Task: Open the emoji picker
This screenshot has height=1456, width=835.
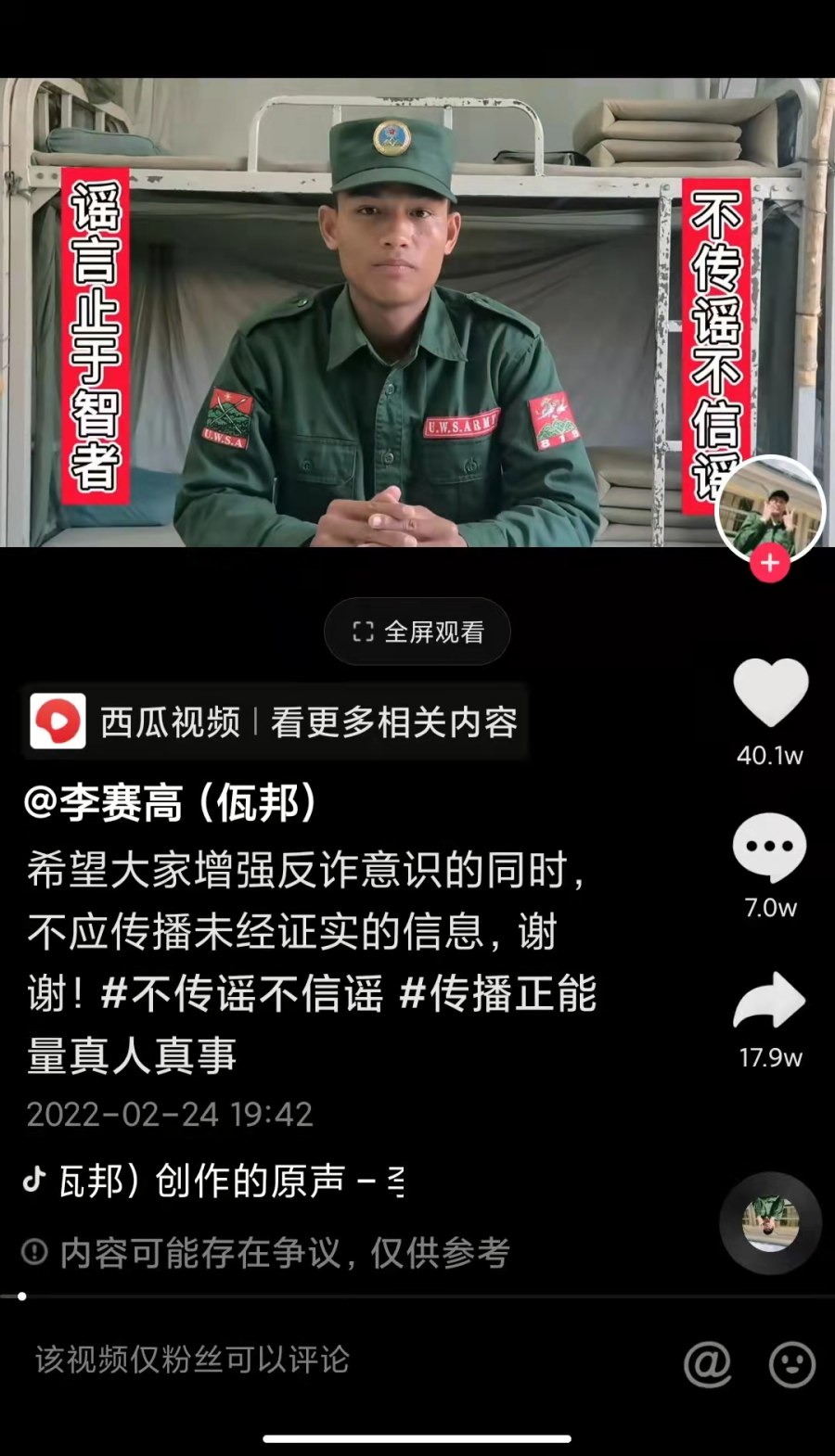Action: tap(792, 1363)
